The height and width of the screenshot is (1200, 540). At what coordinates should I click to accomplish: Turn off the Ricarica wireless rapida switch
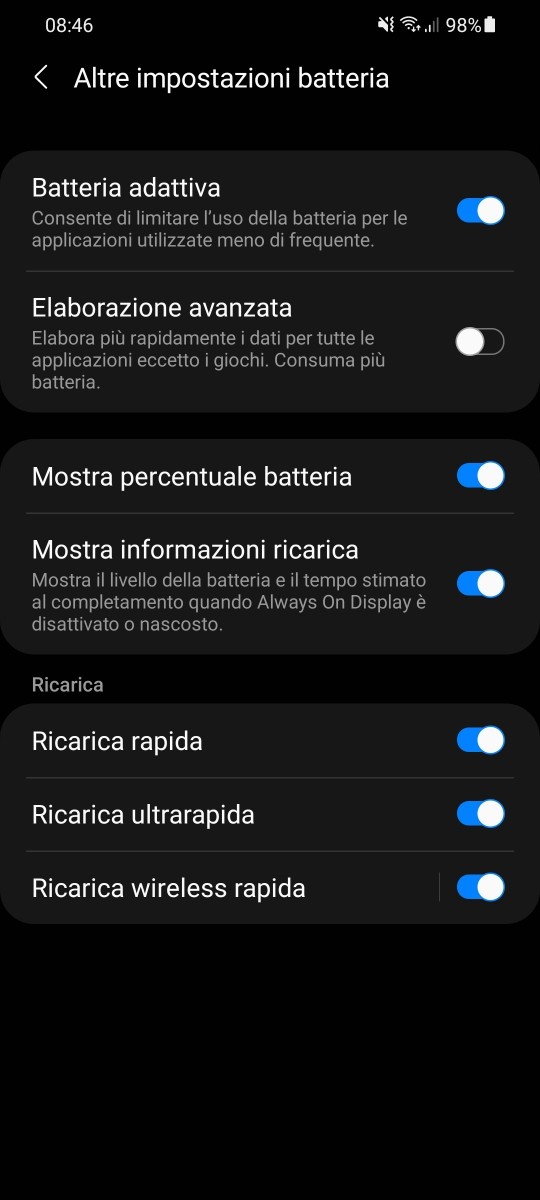pos(480,887)
